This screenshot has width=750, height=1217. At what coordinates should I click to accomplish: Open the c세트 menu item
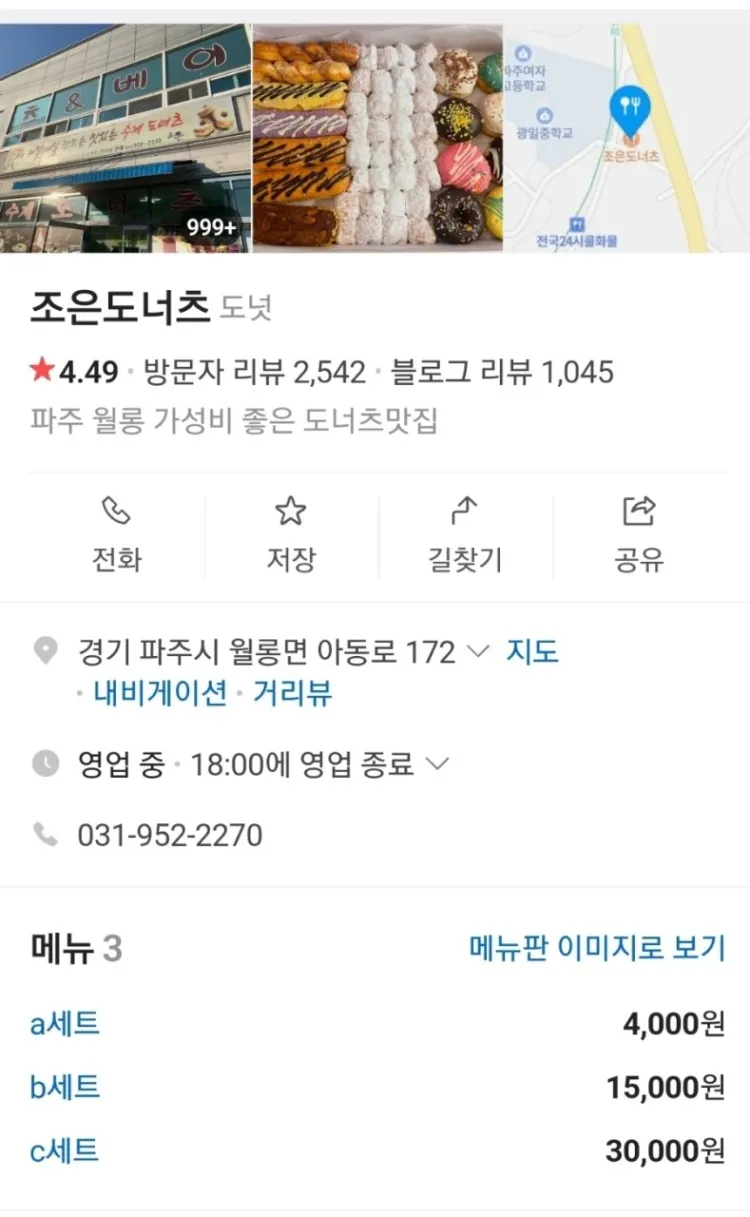(x=65, y=1151)
